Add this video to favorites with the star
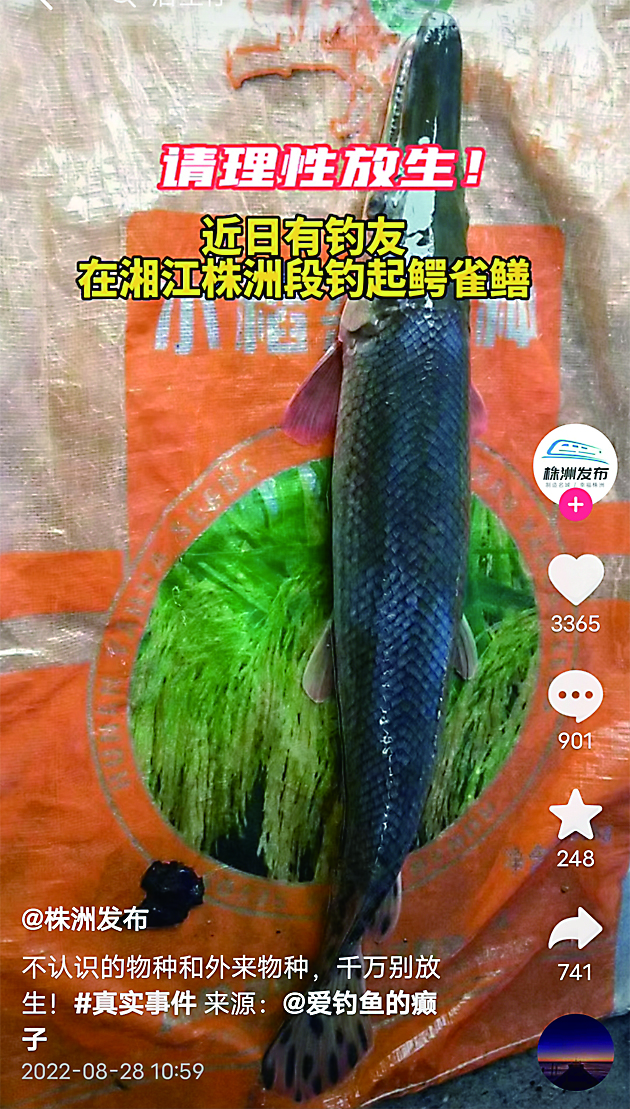Viewport: 630px width, 1109px height. 575,815
